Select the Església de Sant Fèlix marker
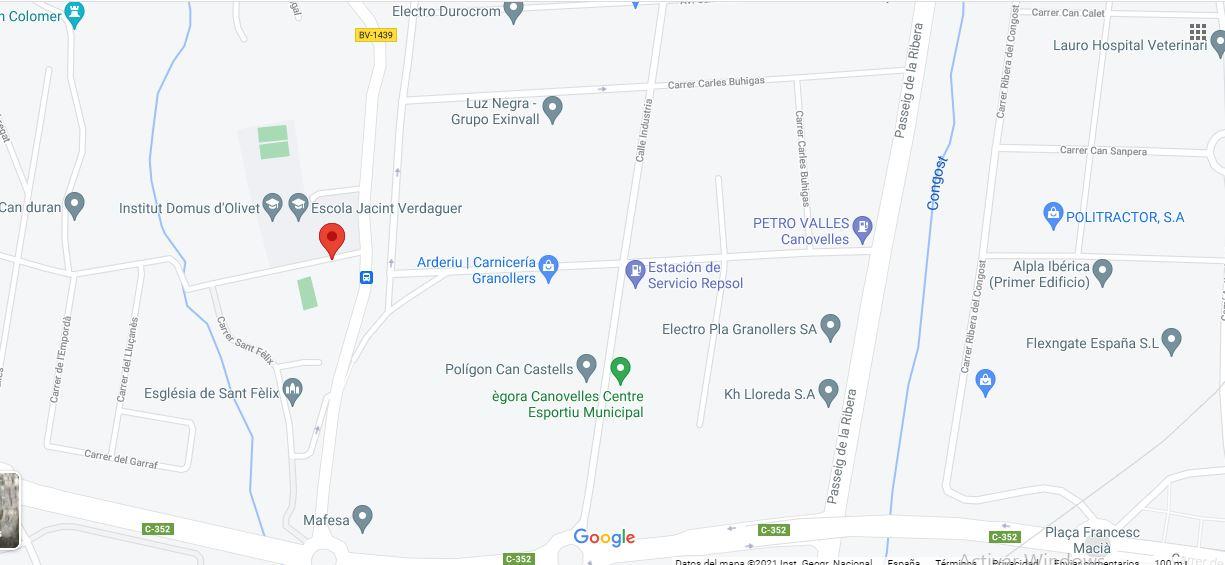The width and height of the screenshot is (1225, 565). tap(293, 390)
